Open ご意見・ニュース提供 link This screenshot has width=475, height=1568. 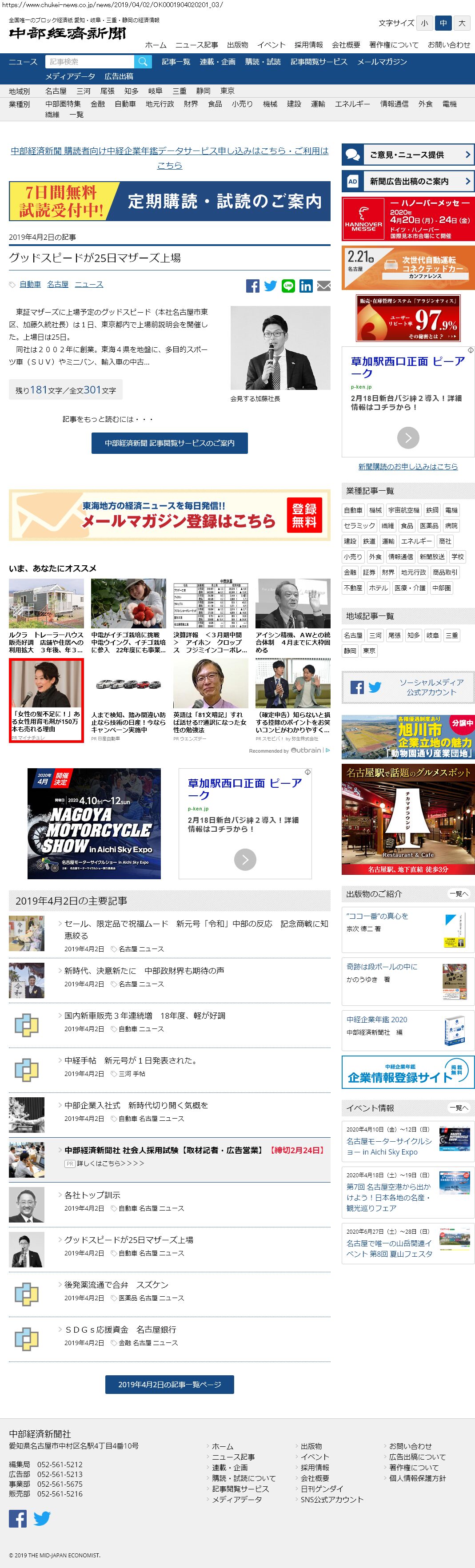[407, 155]
